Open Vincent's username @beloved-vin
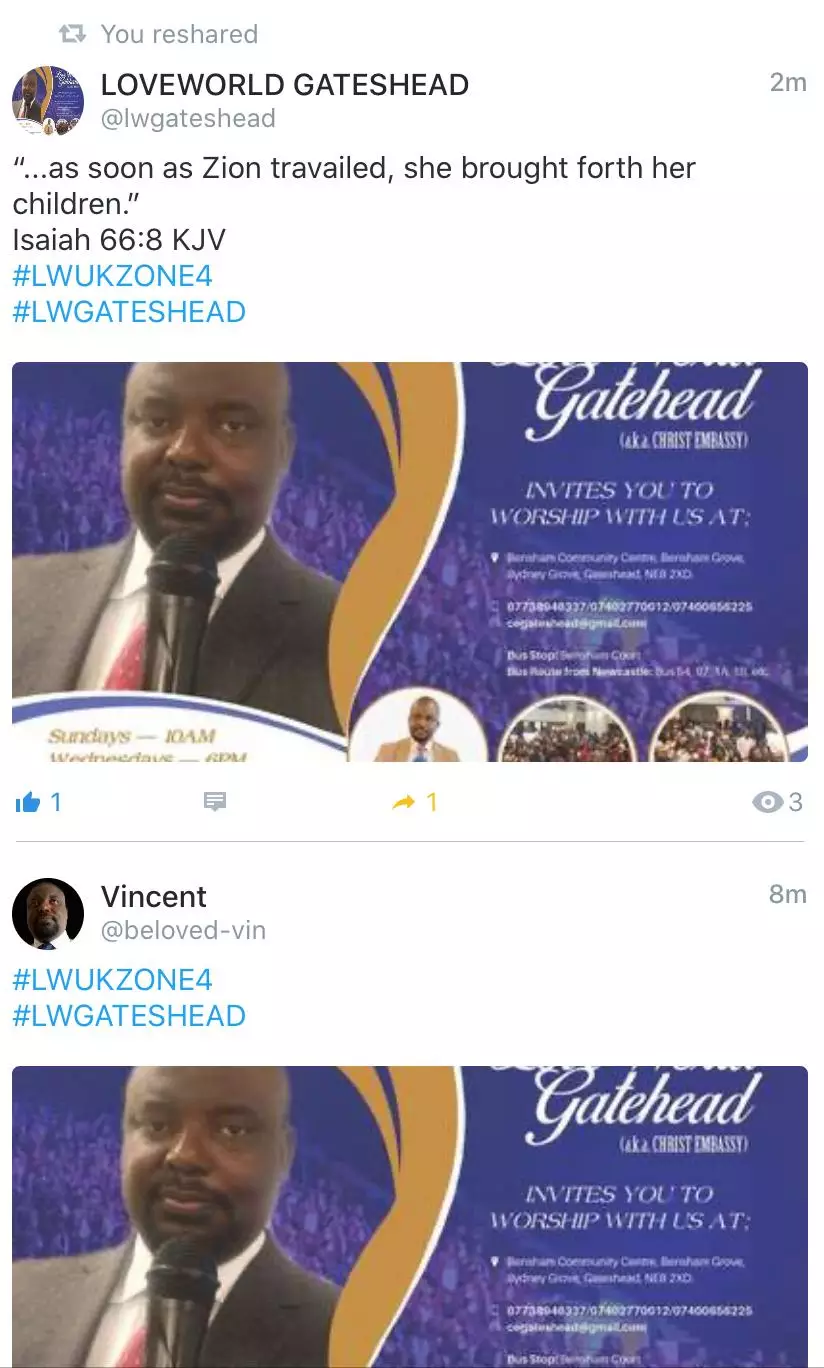 click(183, 931)
